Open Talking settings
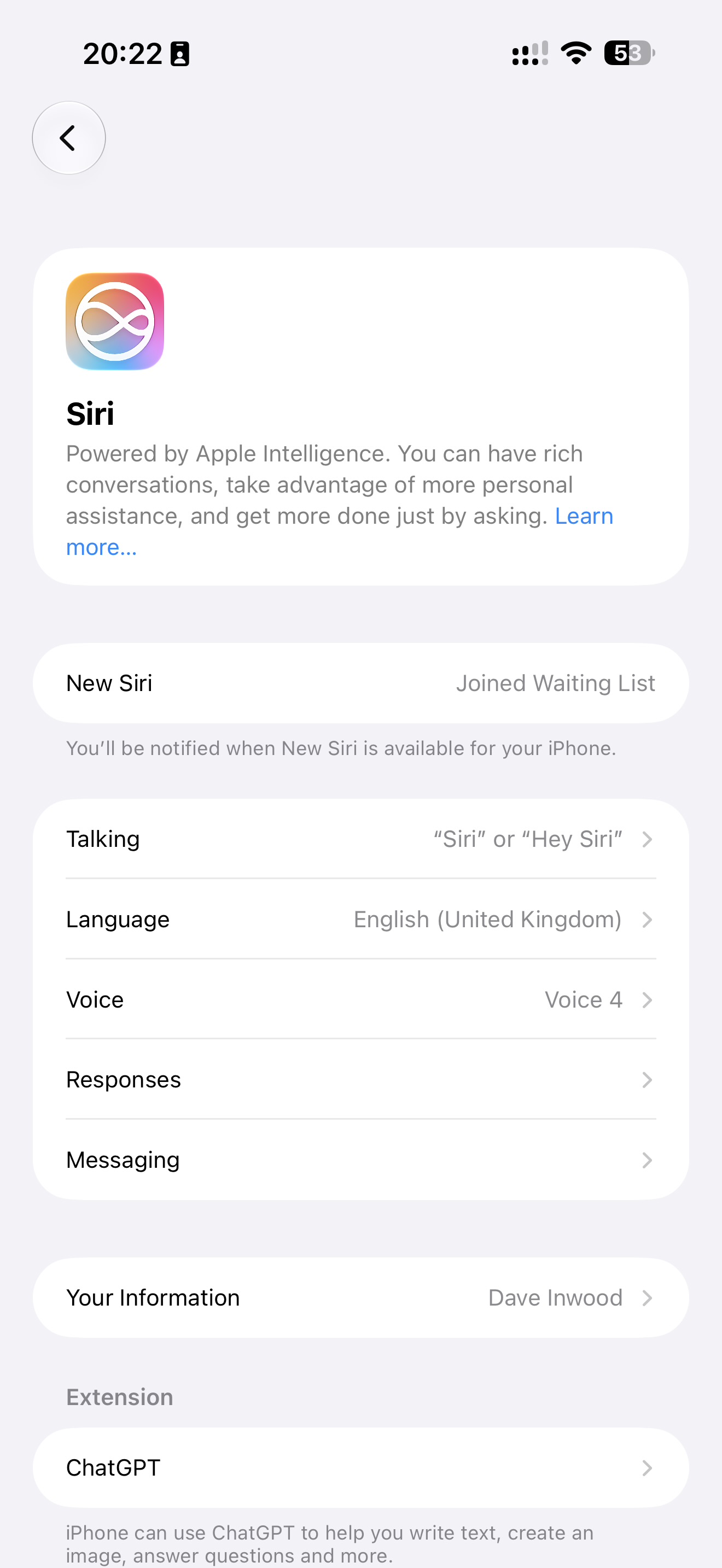This screenshot has width=722, height=1568. pos(361,839)
